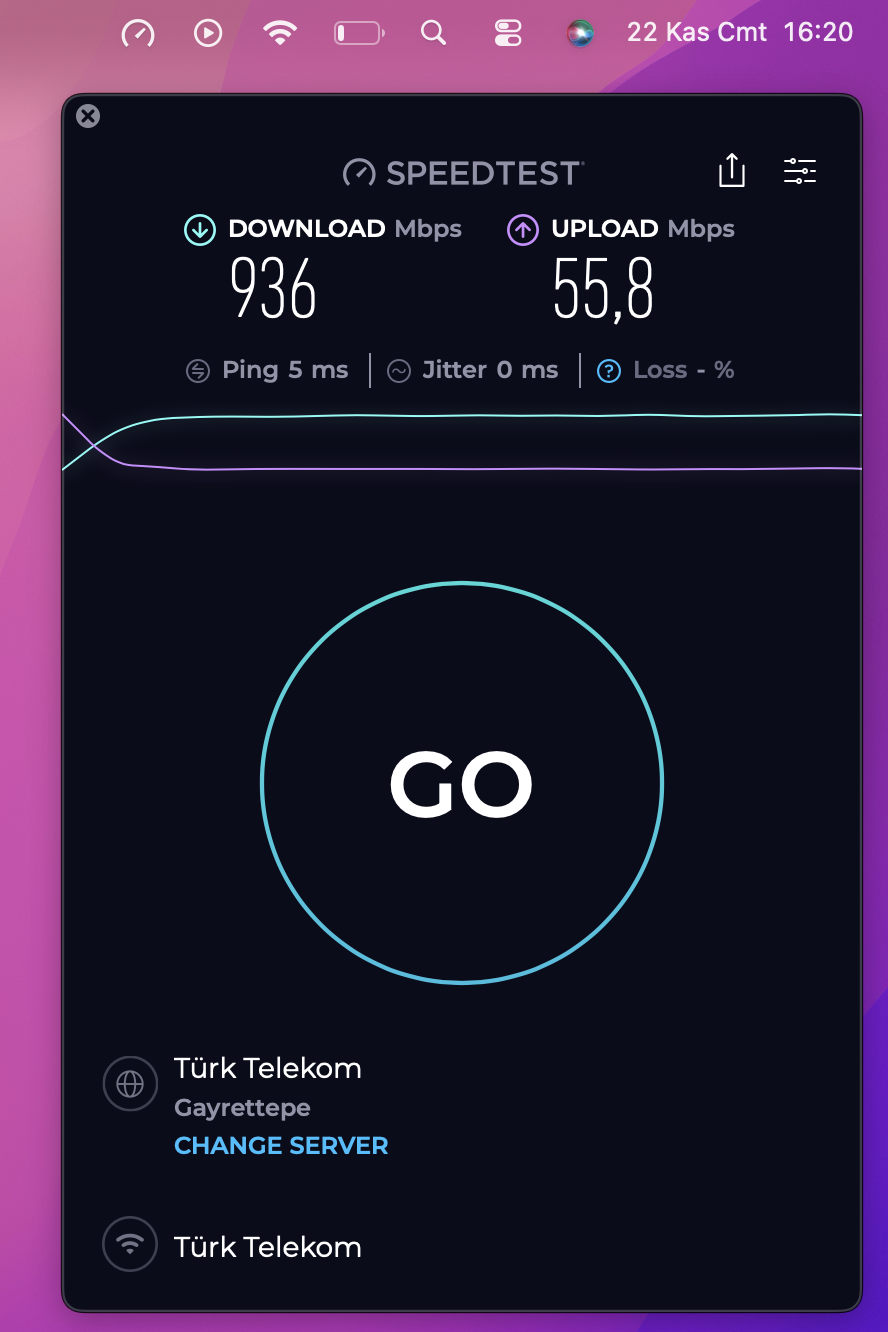The height and width of the screenshot is (1332, 888).
Task: Open Control Center in the menu bar
Action: point(508,33)
